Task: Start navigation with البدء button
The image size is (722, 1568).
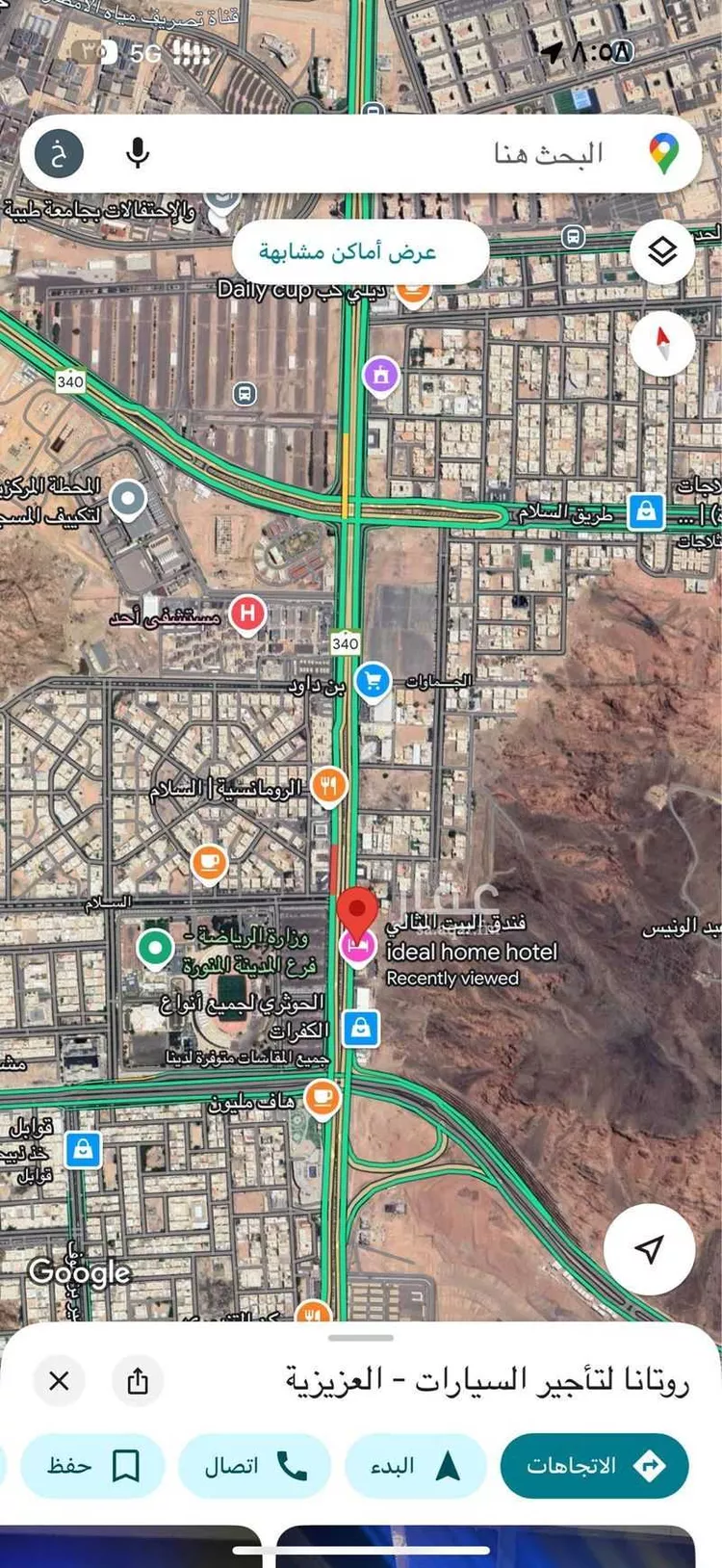Action: [x=415, y=1466]
